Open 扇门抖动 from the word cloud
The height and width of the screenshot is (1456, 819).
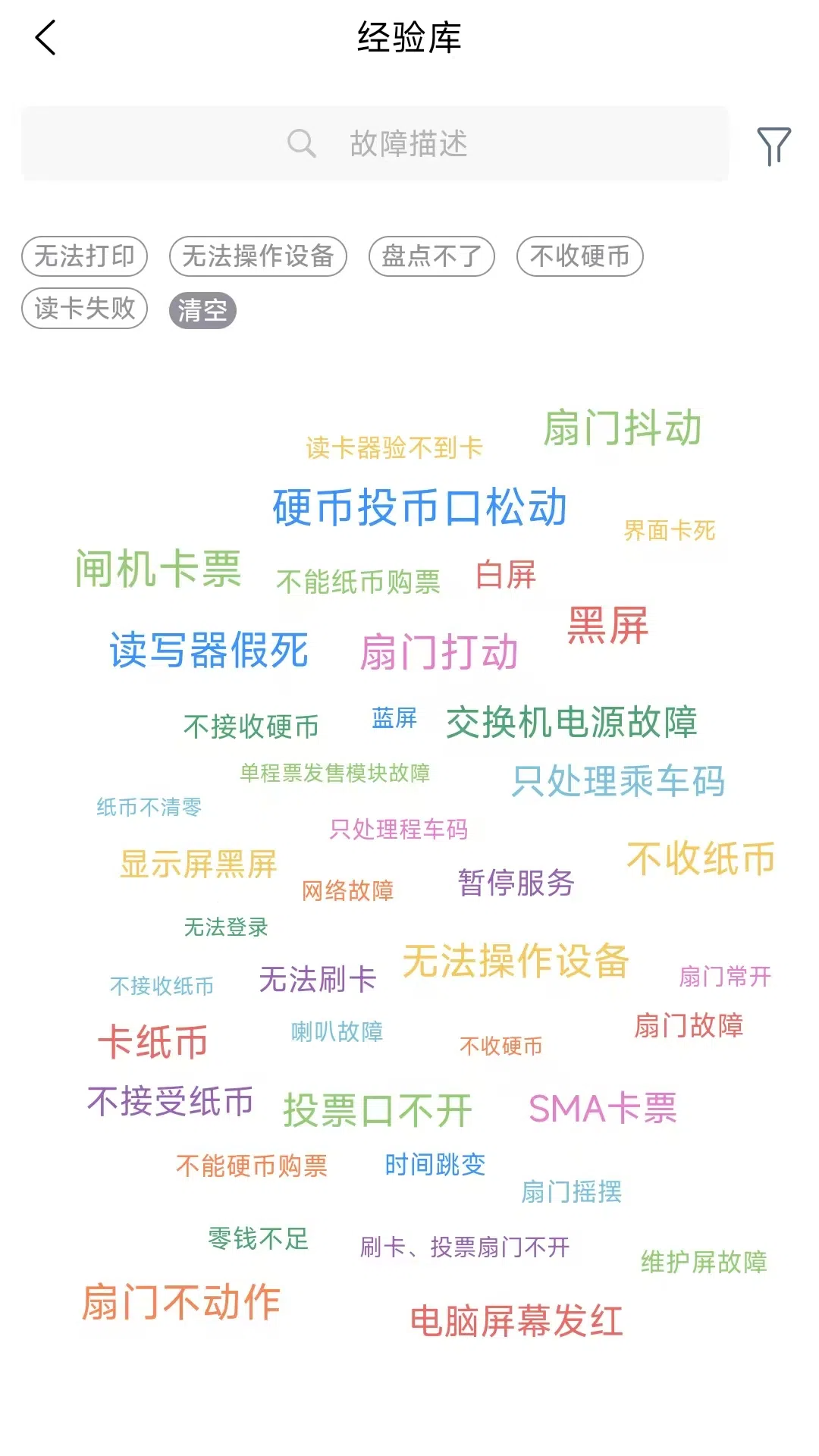point(623,428)
